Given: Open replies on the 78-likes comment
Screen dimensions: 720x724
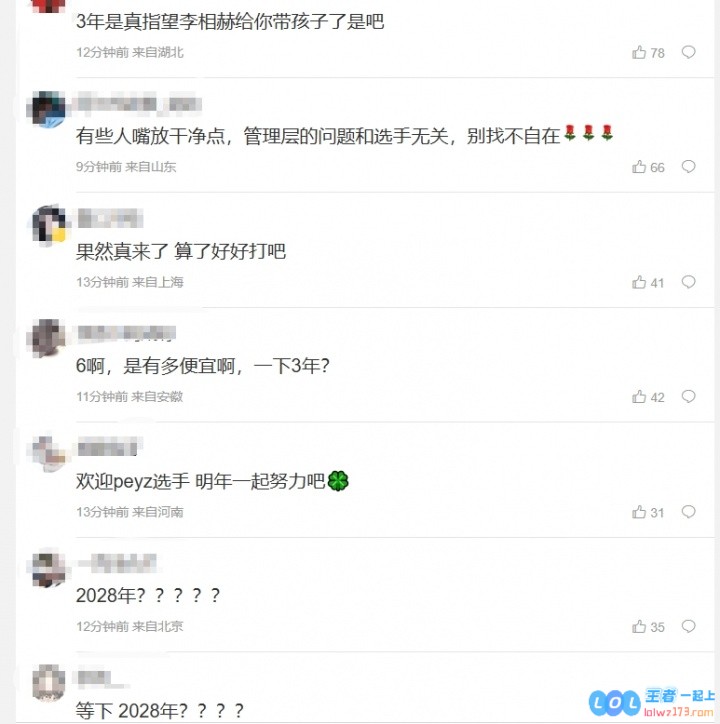Looking at the screenshot, I should (x=688, y=52).
